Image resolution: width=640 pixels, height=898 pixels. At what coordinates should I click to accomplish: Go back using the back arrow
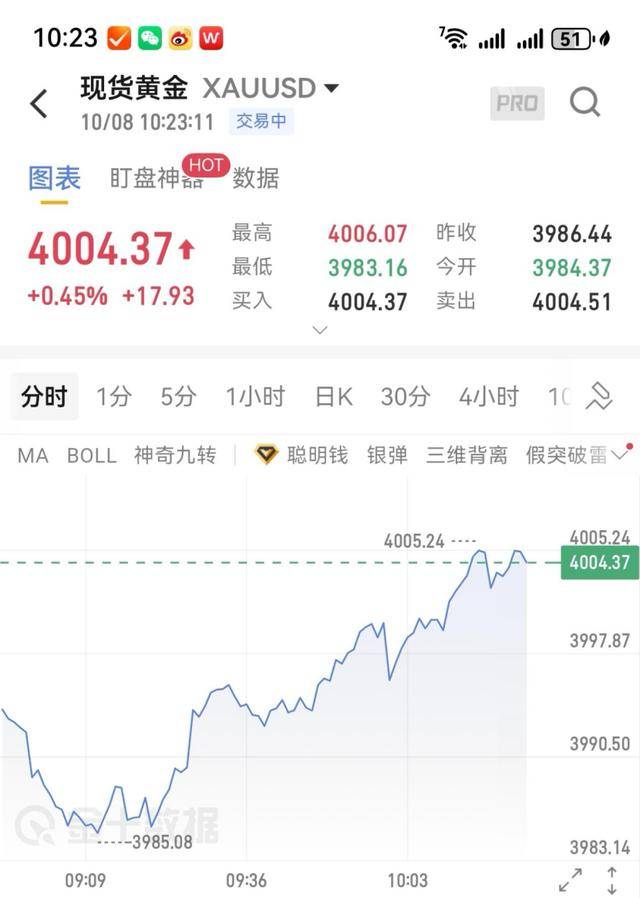click(39, 103)
